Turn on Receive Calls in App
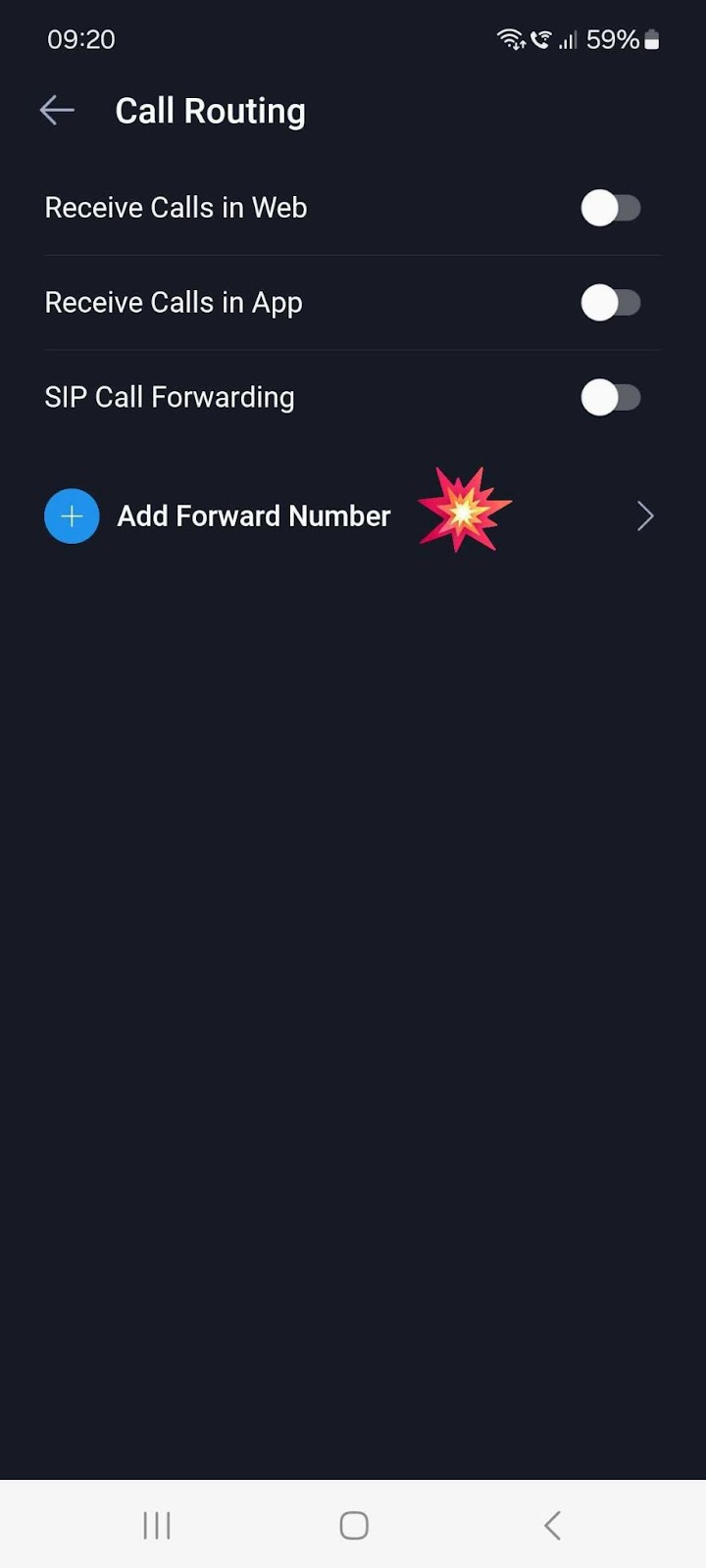This screenshot has height=1568, width=706. [x=611, y=303]
